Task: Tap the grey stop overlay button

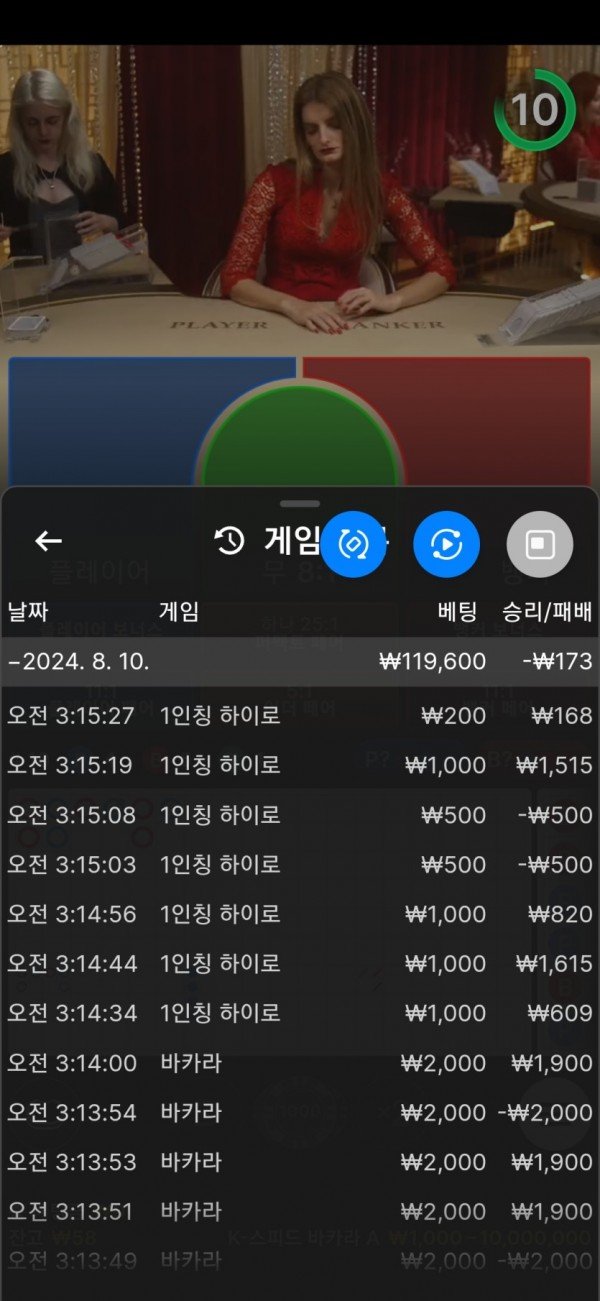Action: pyautogui.click(x=540, y=544)
